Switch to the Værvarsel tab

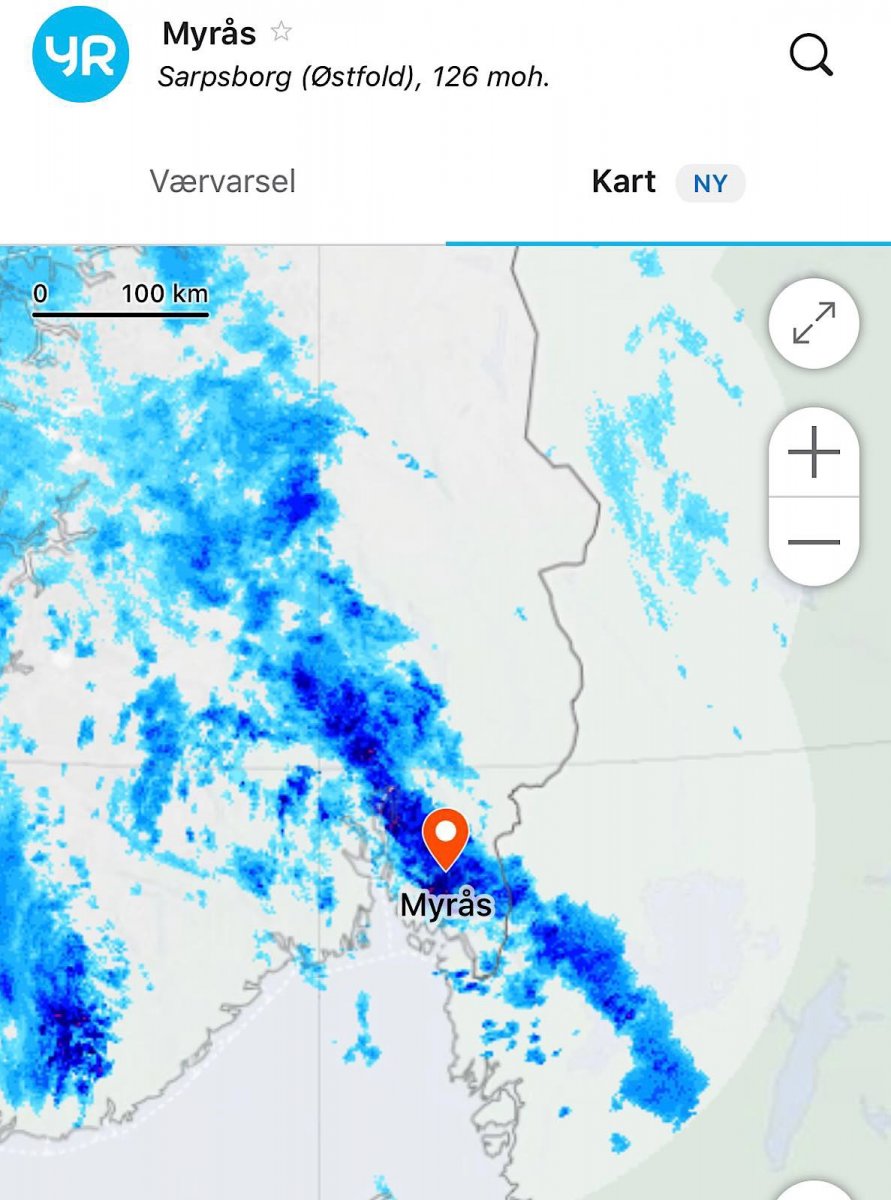(x=223, y=182)
